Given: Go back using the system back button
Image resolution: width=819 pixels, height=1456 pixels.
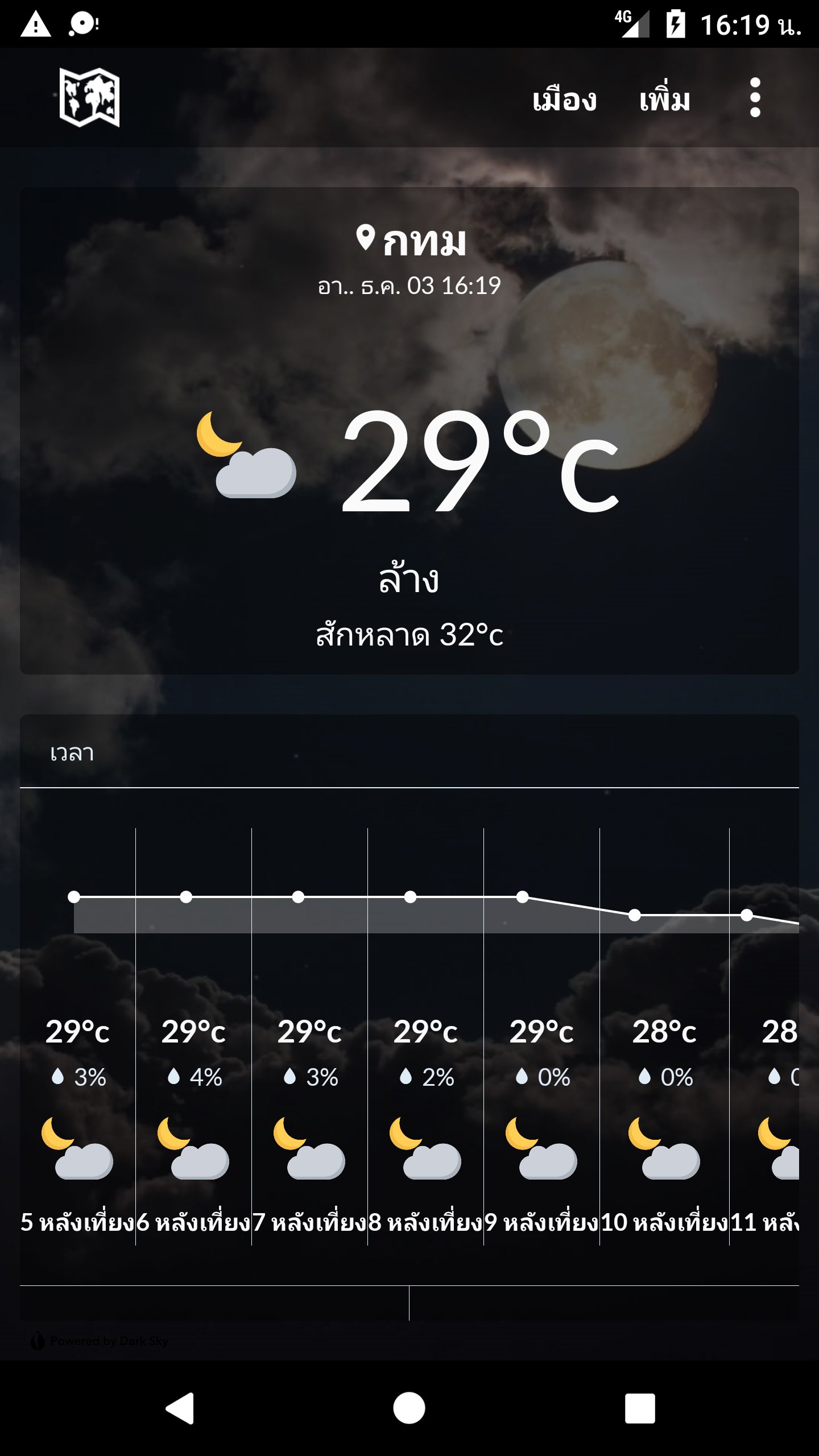Looking at the screenshot, I should 180,1408.
